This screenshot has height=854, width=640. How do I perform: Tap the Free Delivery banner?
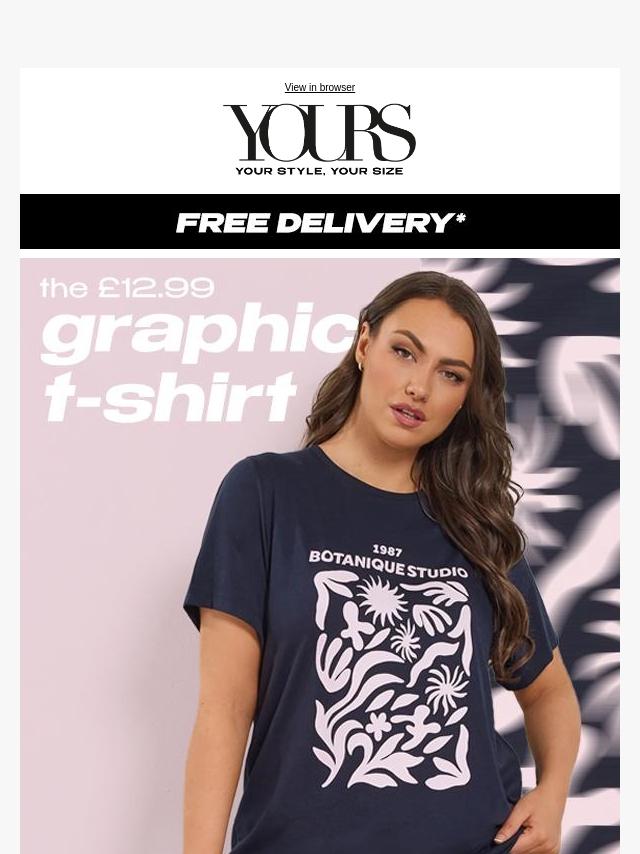[320, 222]
